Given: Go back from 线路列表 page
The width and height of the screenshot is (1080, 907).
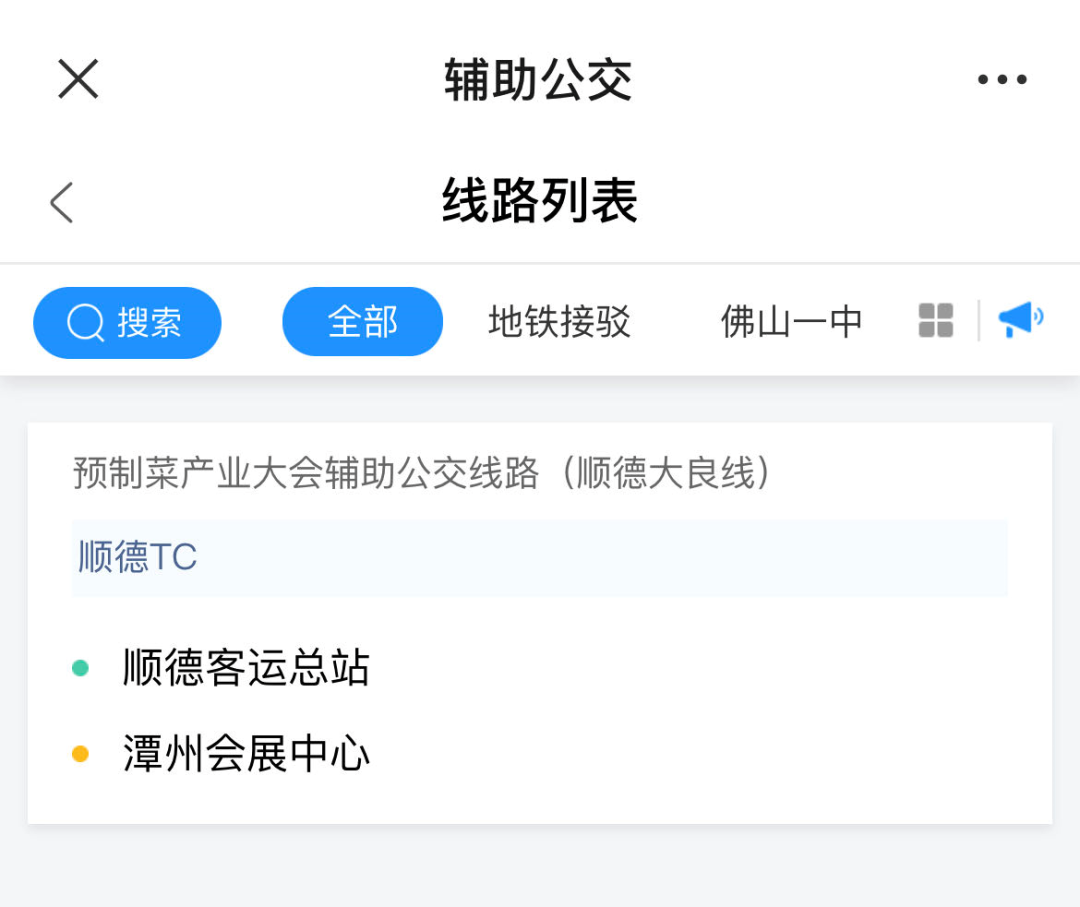Looking at the screenshot, I should pos(62,202).
